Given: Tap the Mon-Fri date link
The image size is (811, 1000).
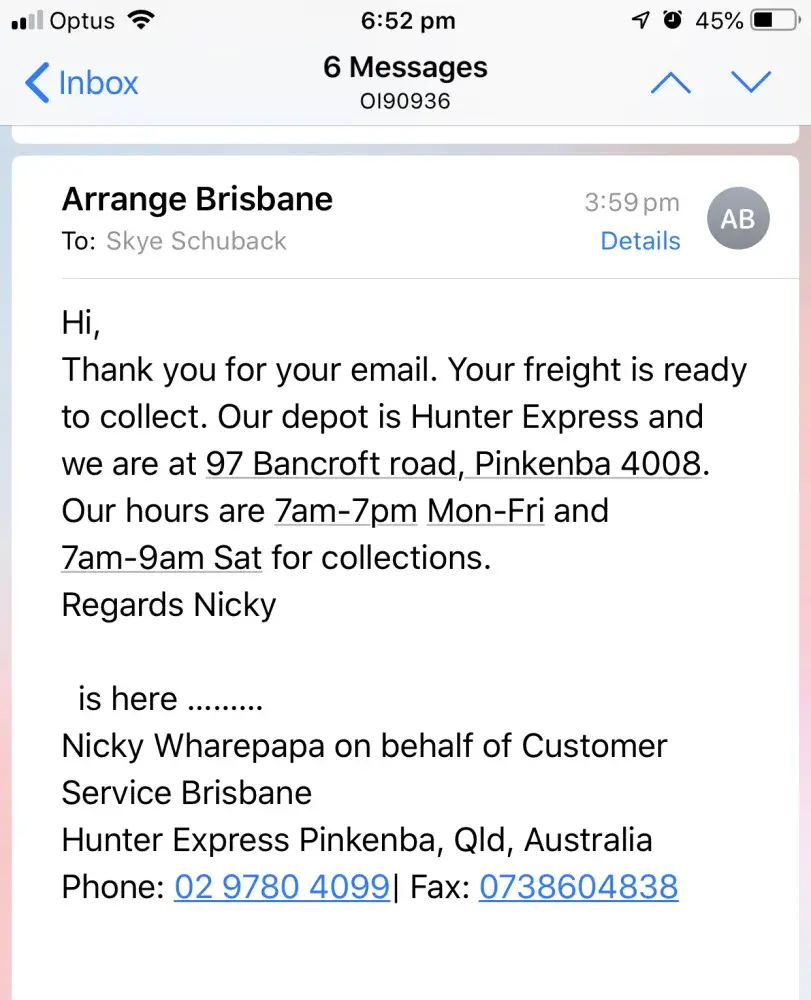Looking at the screenshot, I should (486, 511).
